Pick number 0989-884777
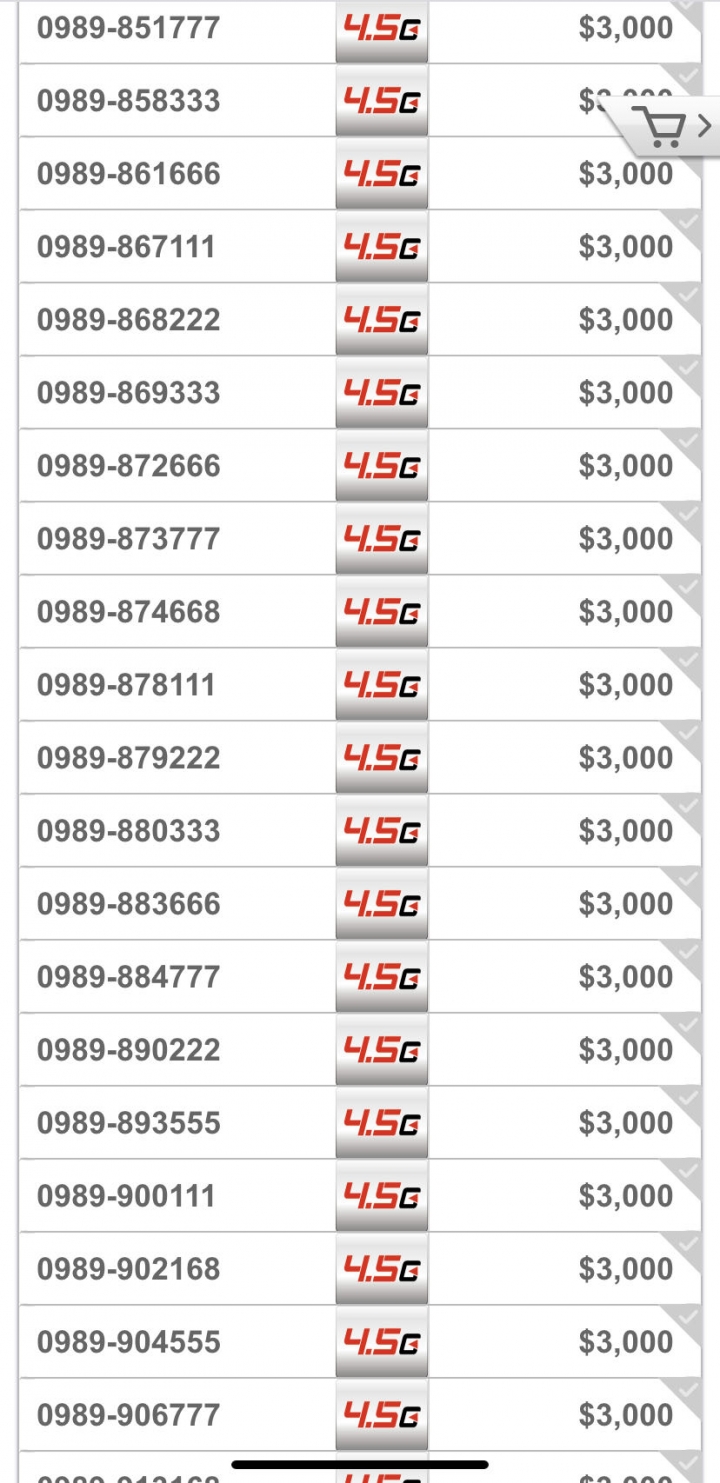The image size is (720, 1483). point(360,977)
